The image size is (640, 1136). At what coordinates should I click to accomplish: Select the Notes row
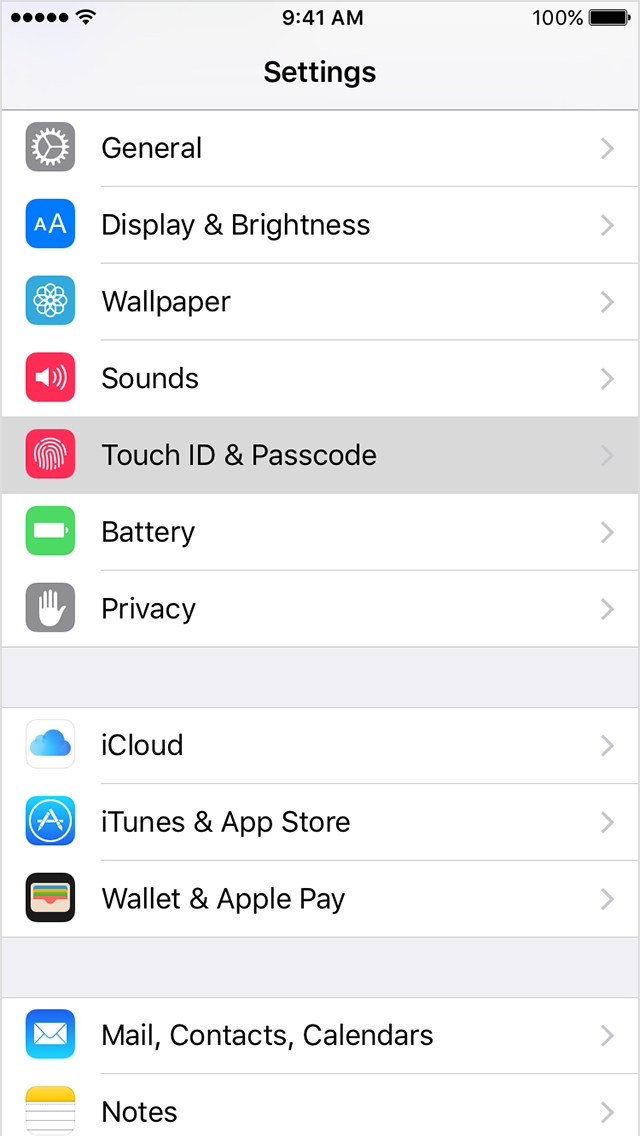(320, 1110)
